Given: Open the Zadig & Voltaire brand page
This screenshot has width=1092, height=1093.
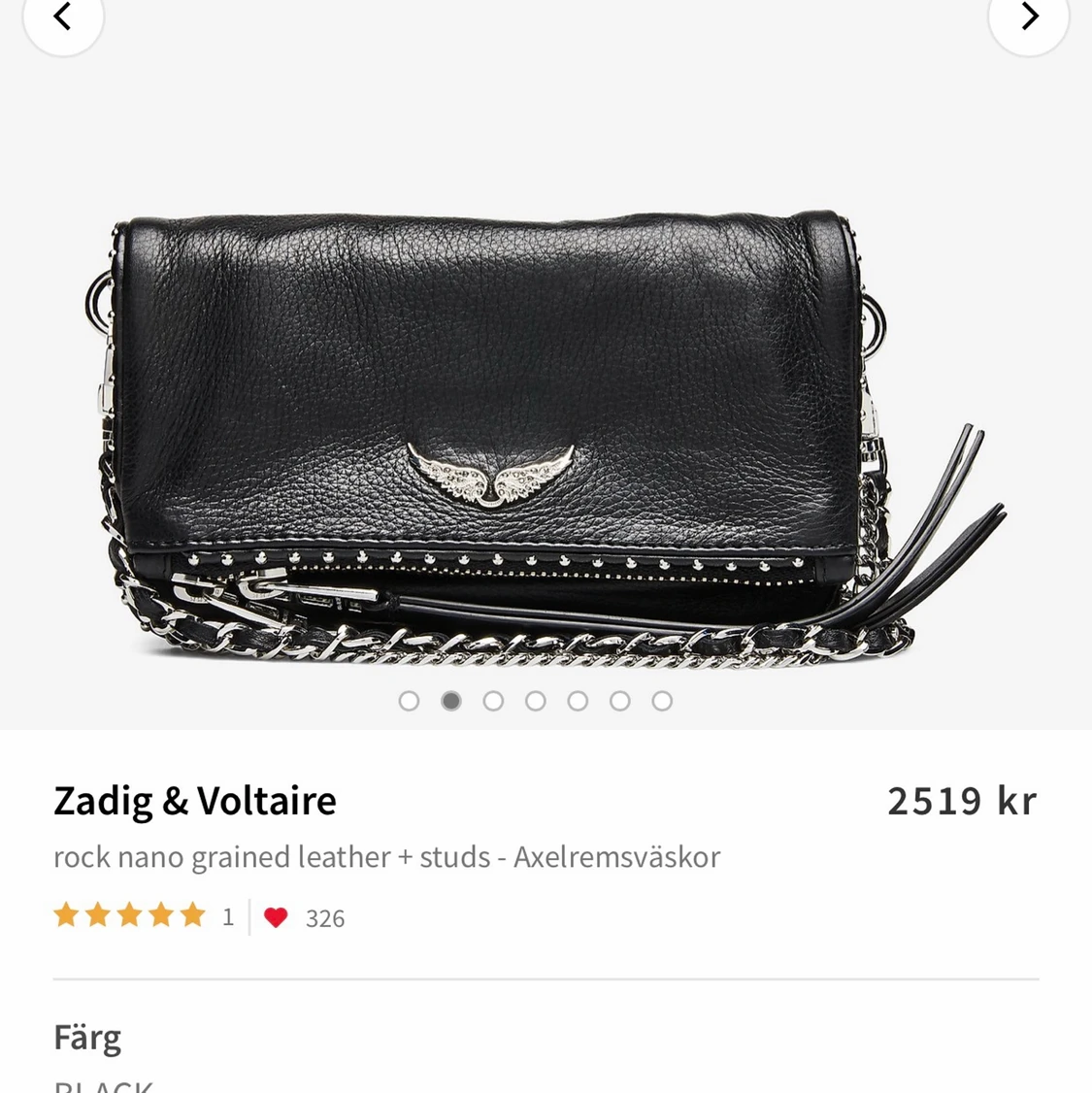Looking at the screenshot, I should (194, 800).
